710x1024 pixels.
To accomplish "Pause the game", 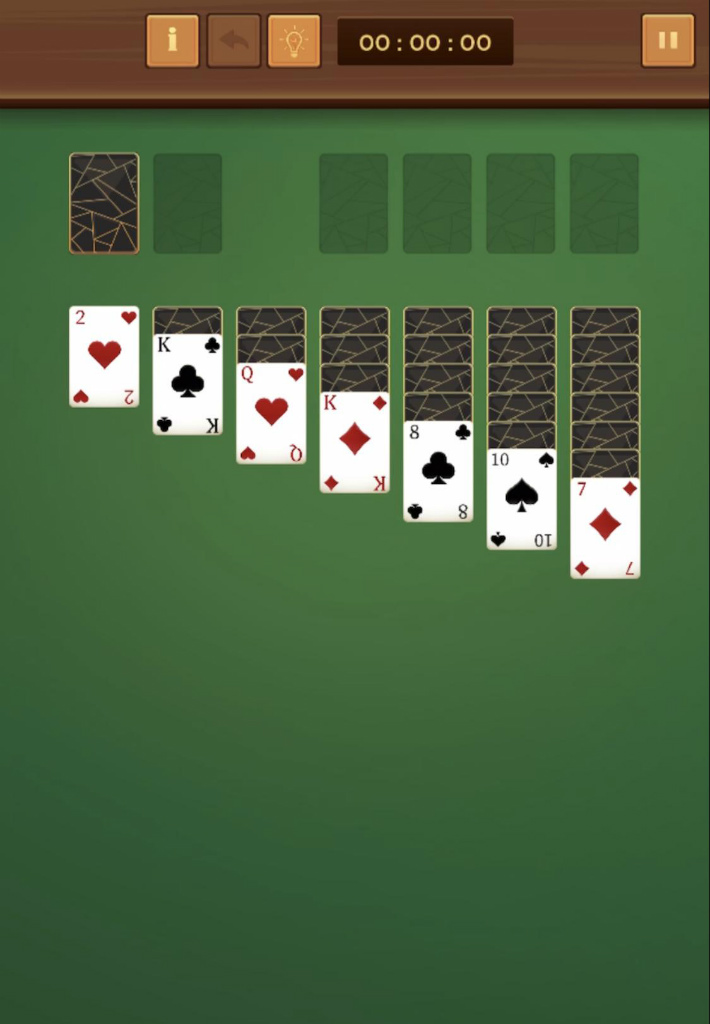I will pyautogui.click(x=667, y=41).
